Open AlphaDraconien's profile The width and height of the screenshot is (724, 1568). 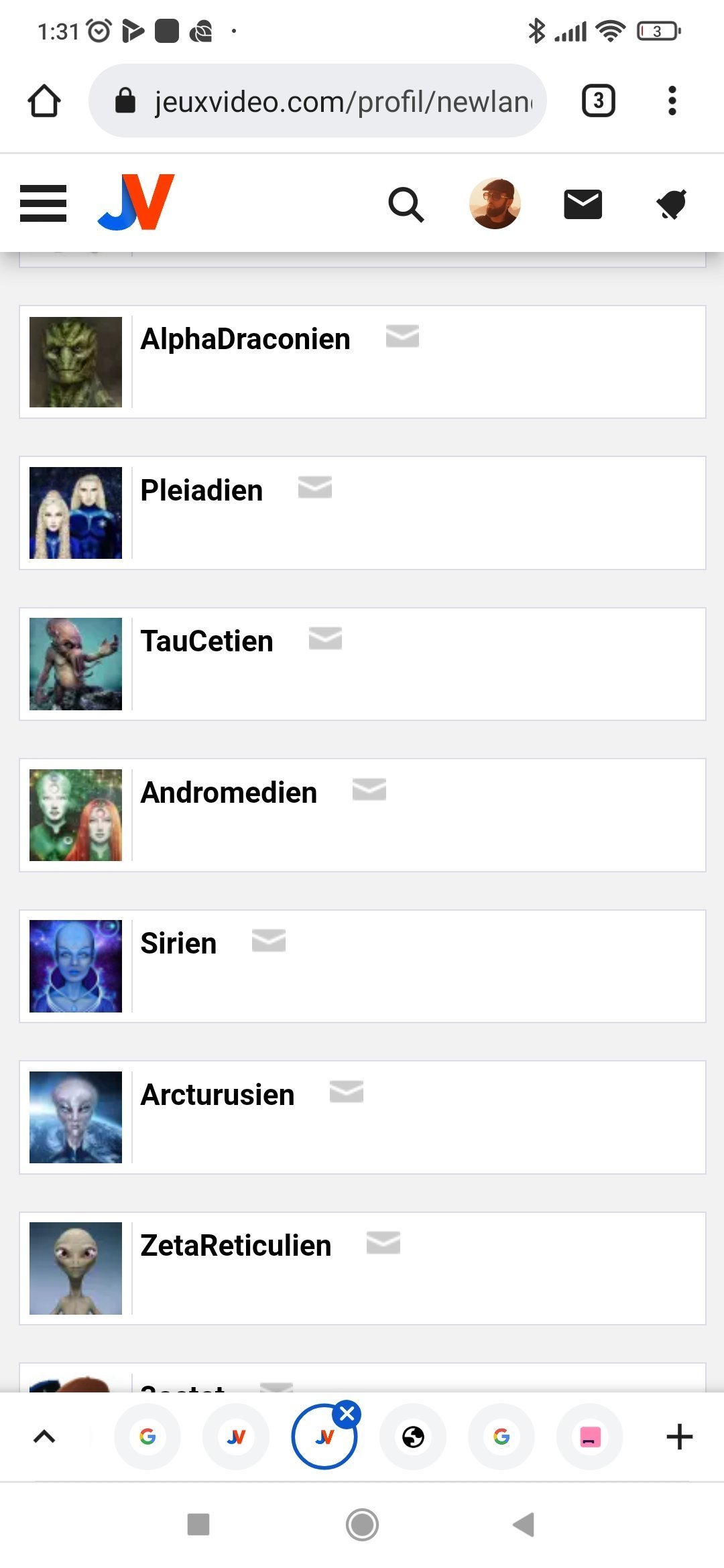coord(245,339)
